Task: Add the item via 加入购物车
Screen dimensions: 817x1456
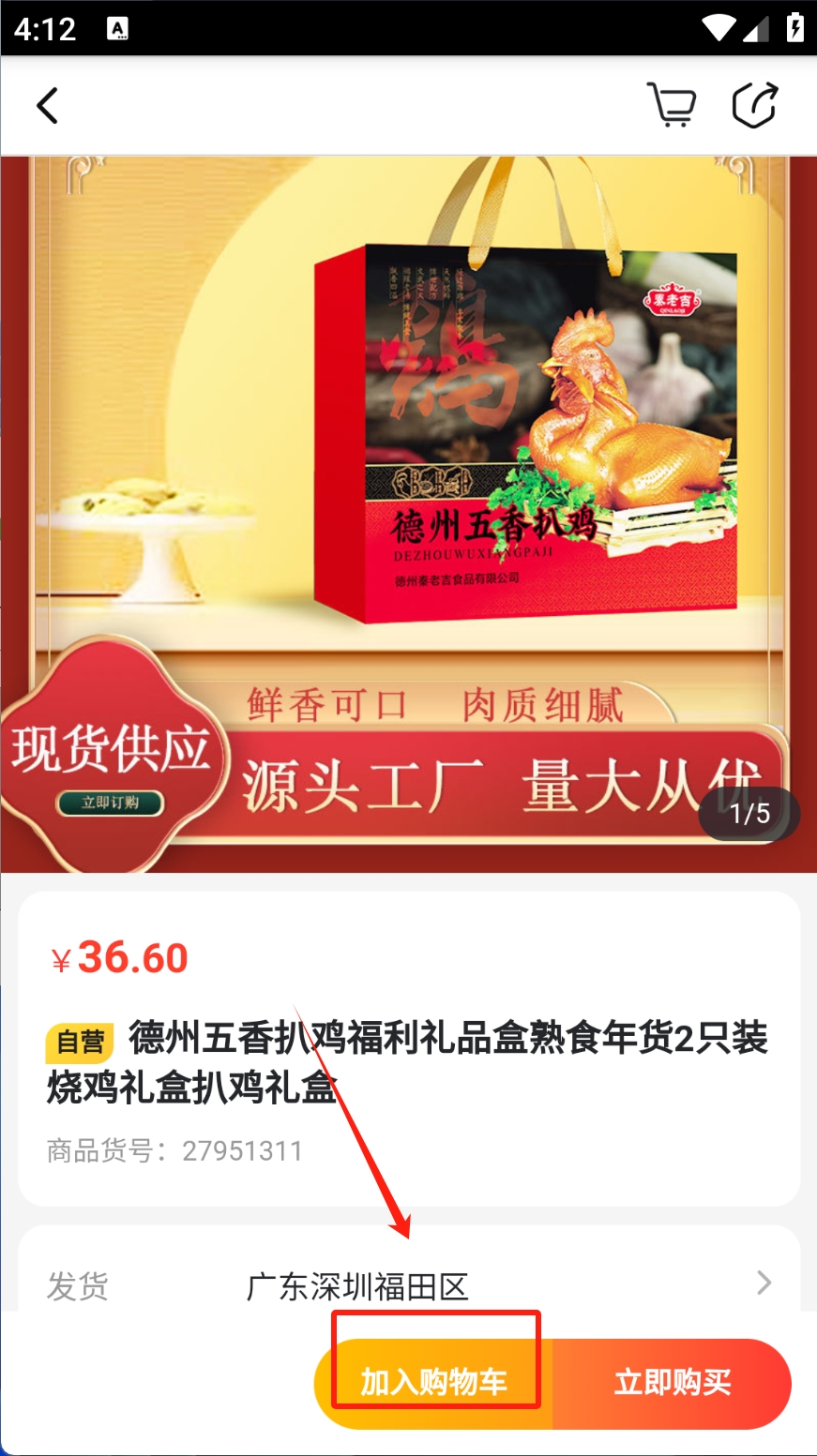Action: coord(434,1382)
